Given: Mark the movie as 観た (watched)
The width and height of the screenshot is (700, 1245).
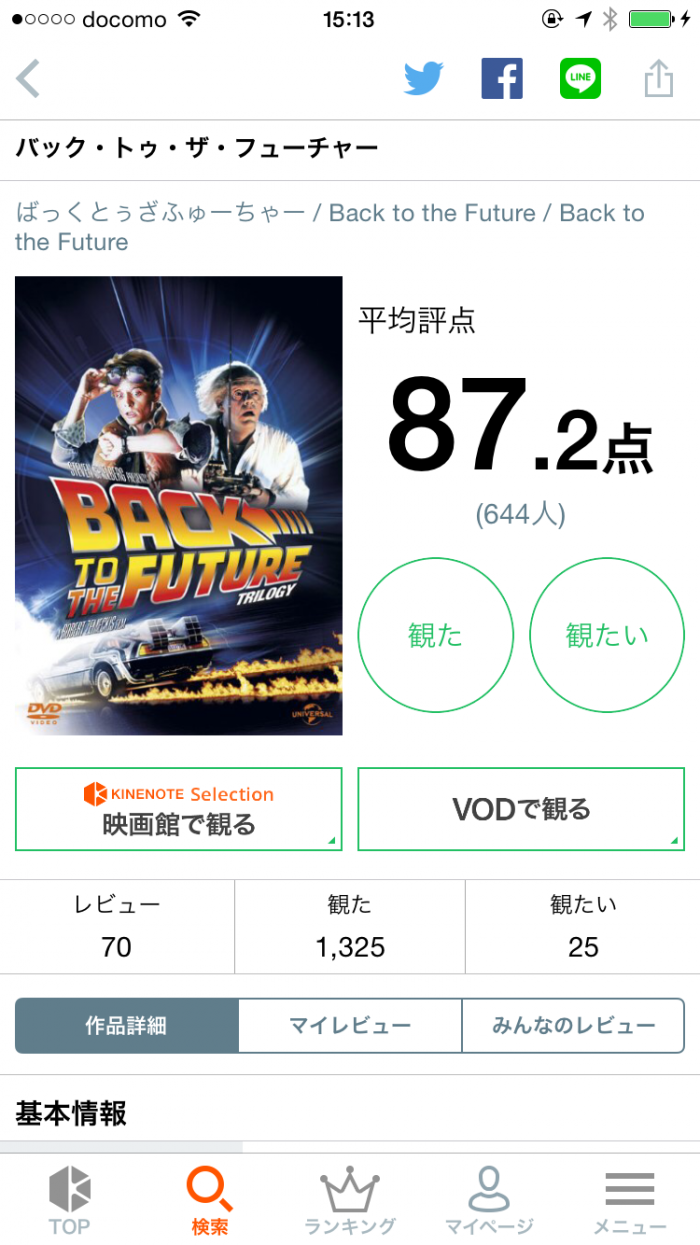Looking at the screenshot, I should 435,635.
